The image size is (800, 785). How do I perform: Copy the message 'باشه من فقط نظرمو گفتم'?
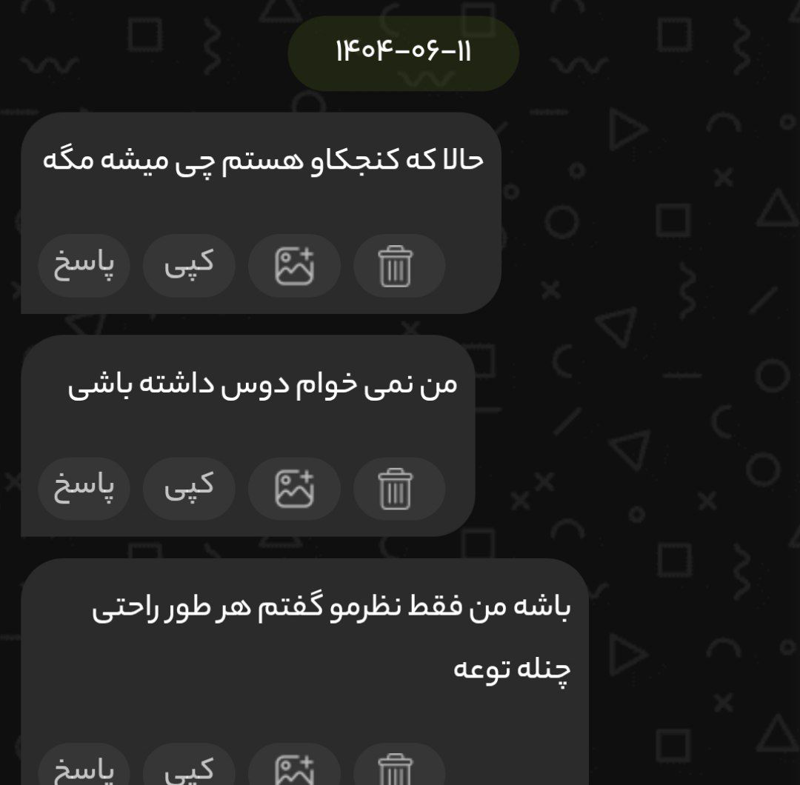[189, 770]
